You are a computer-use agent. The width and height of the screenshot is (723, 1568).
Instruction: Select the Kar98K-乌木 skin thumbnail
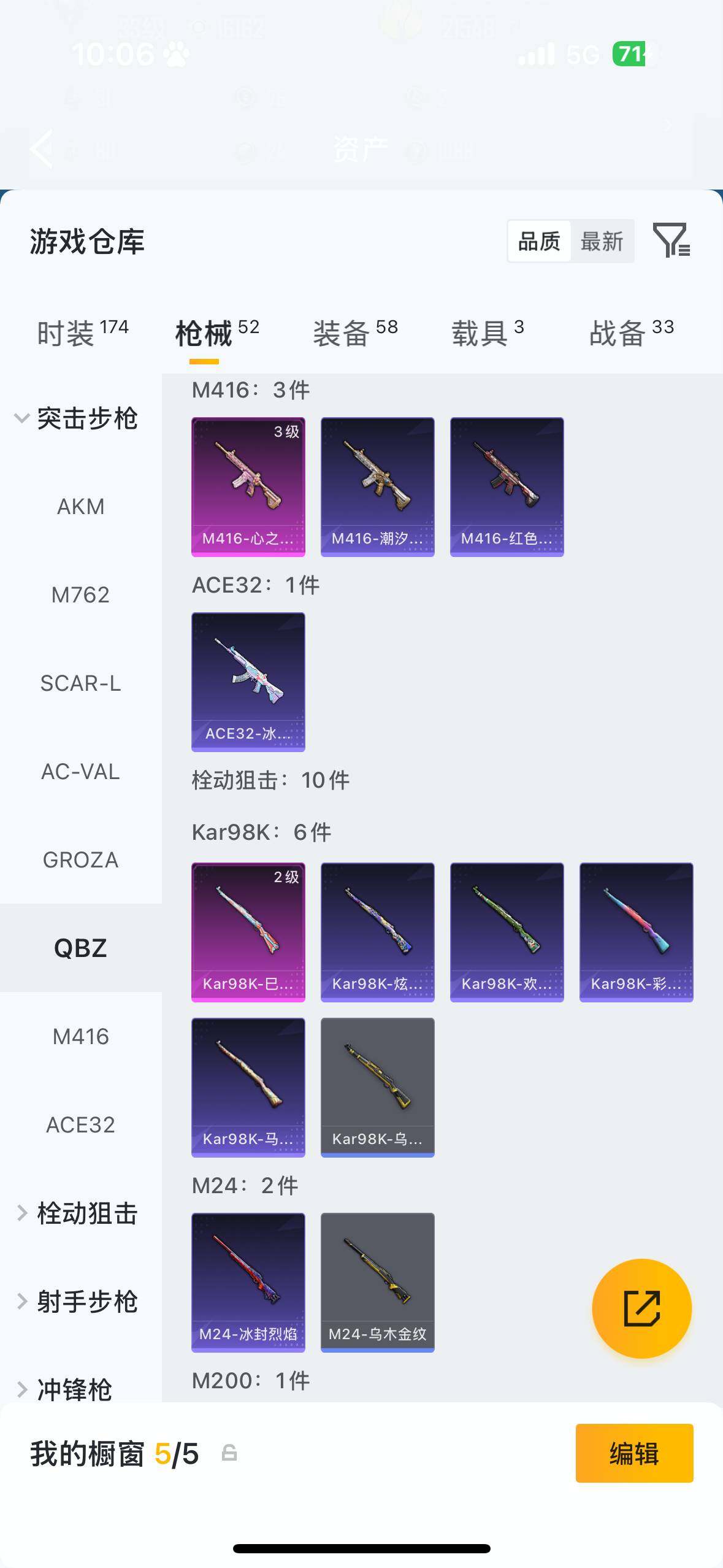click(x=377, y=1086)
